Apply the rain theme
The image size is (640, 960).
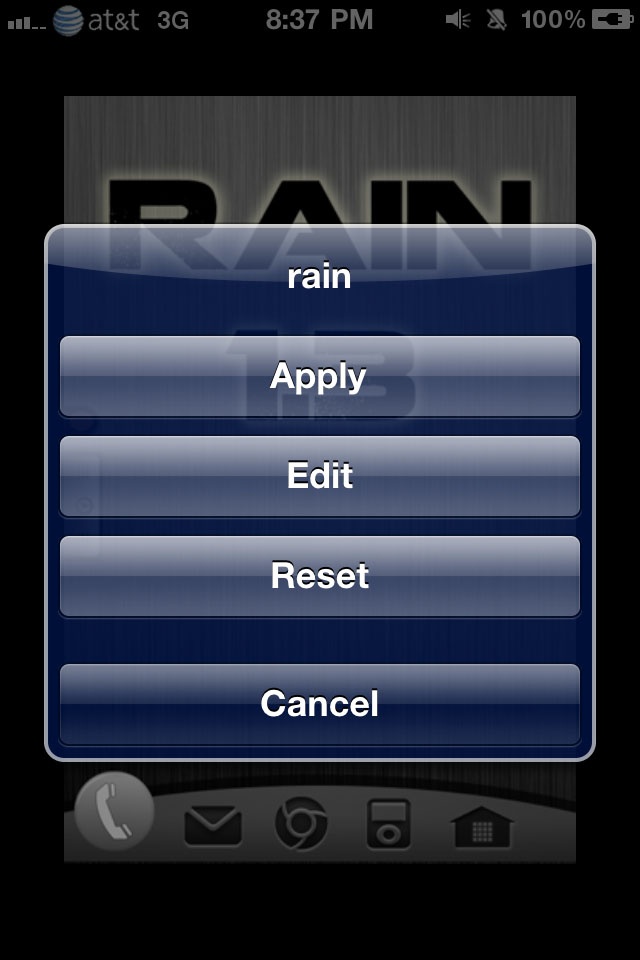pos(320,376)
